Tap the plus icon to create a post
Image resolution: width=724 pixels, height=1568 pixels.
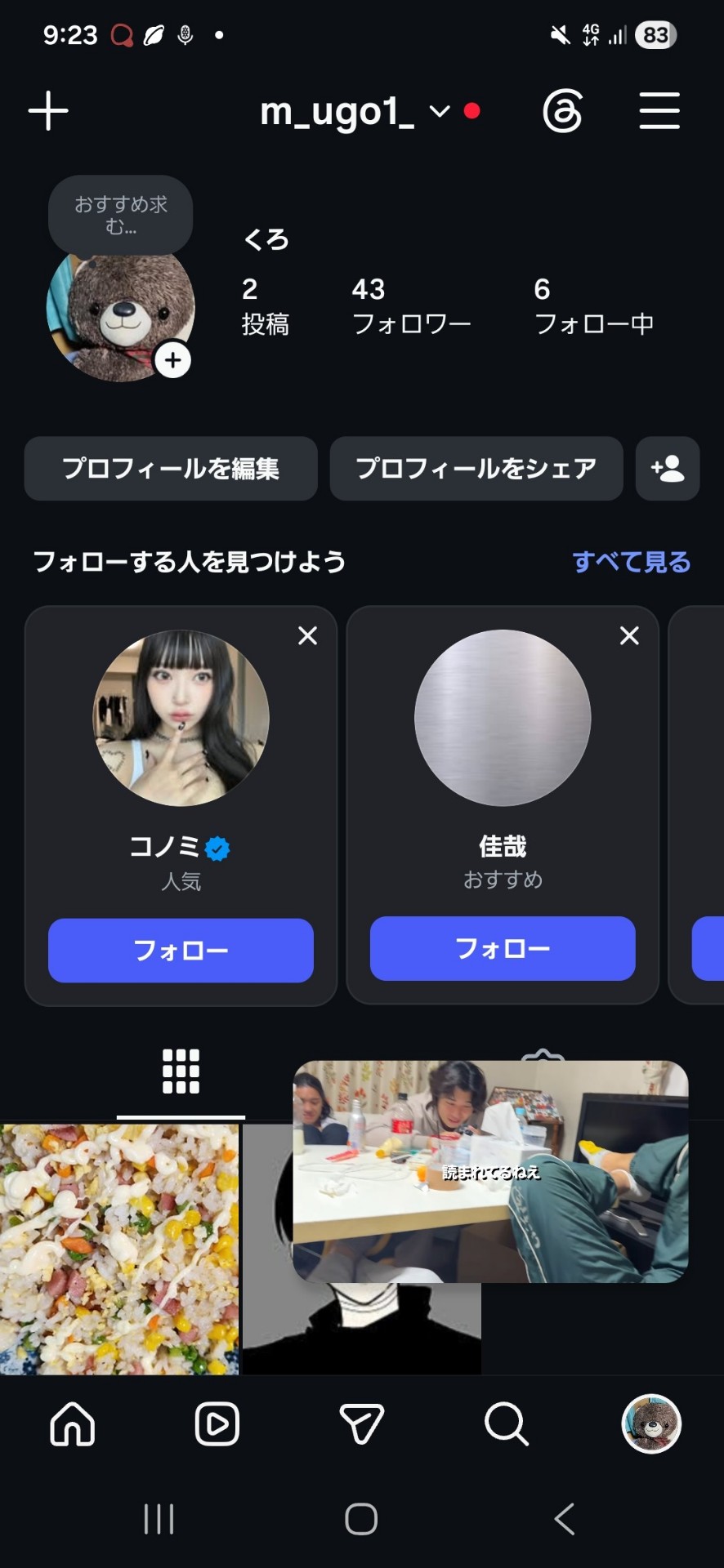48,111
